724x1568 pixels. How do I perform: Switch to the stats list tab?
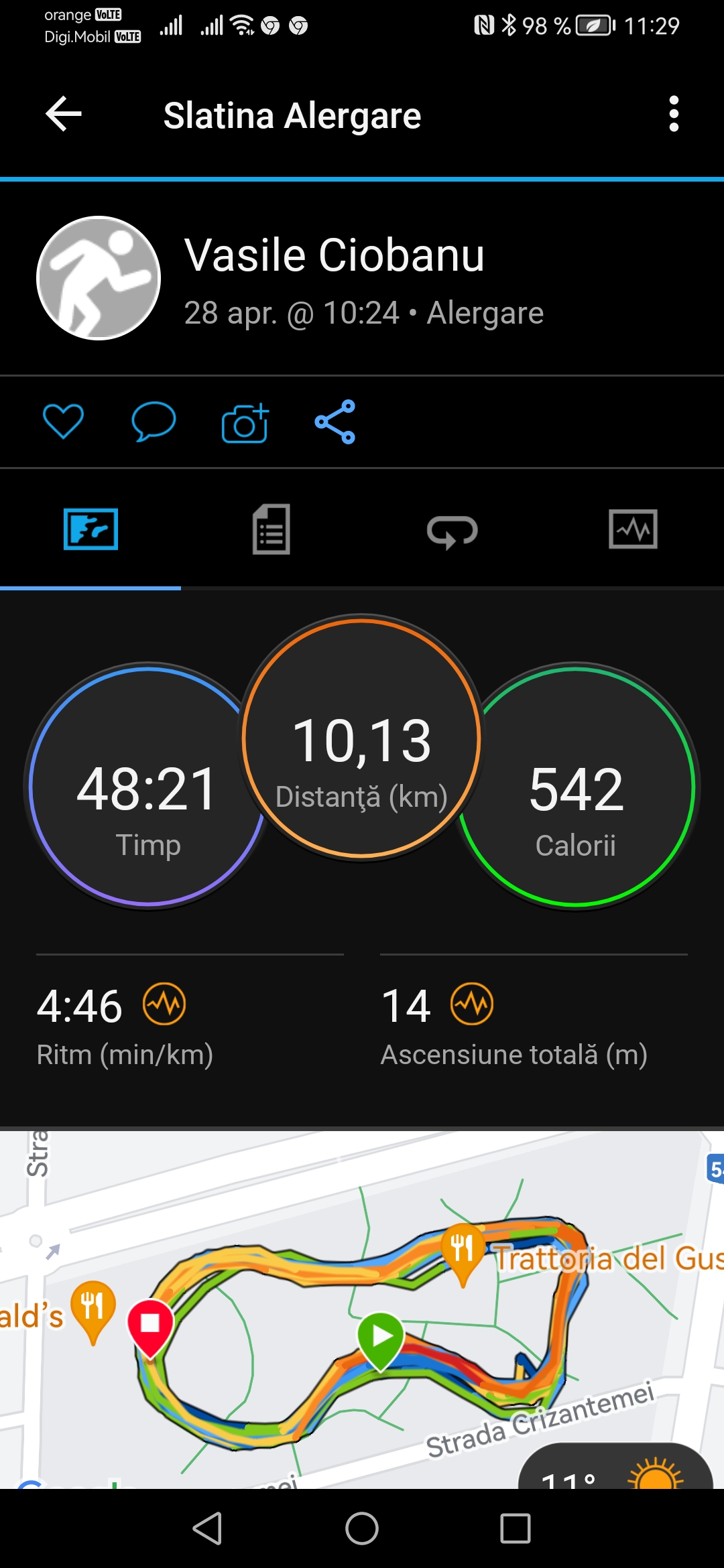(x=271, y=529)
